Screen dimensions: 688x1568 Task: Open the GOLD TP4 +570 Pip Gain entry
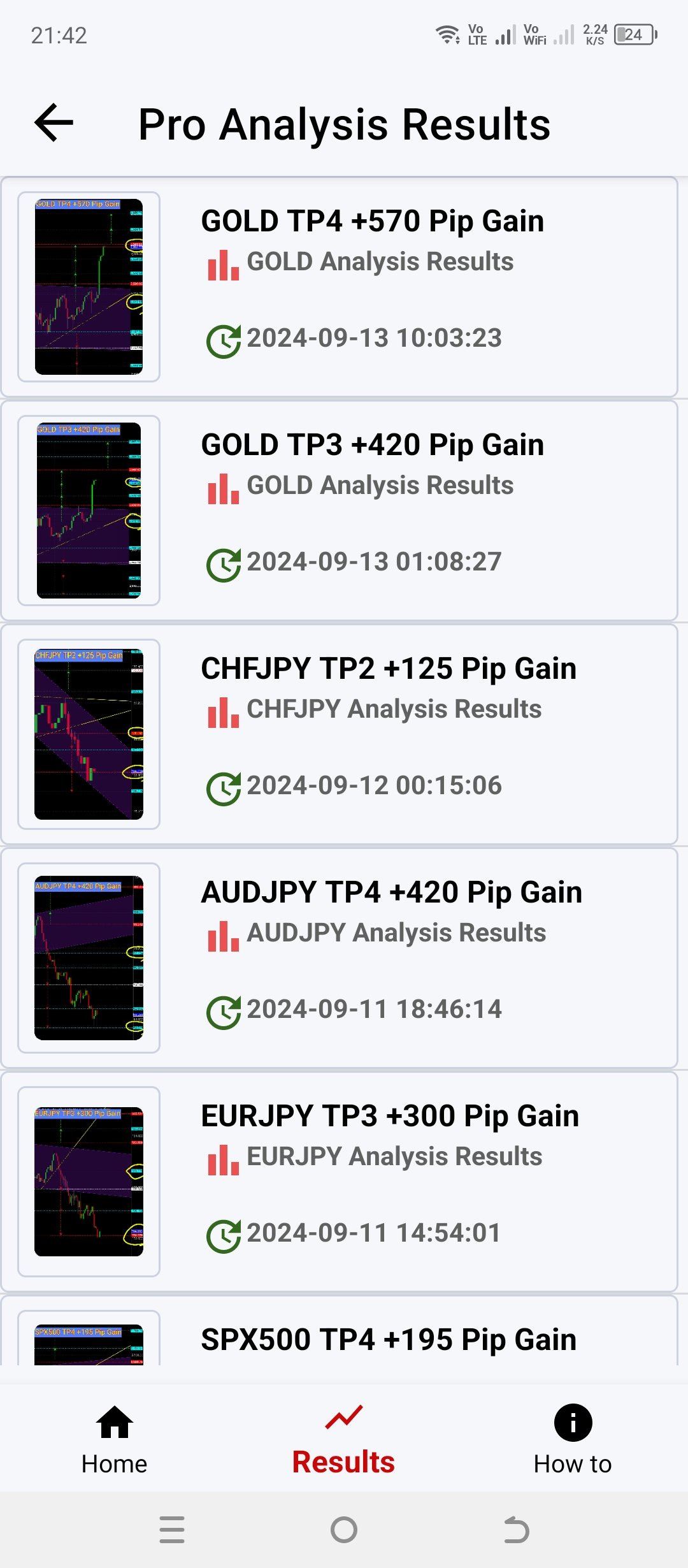click(x=371, y=220)
